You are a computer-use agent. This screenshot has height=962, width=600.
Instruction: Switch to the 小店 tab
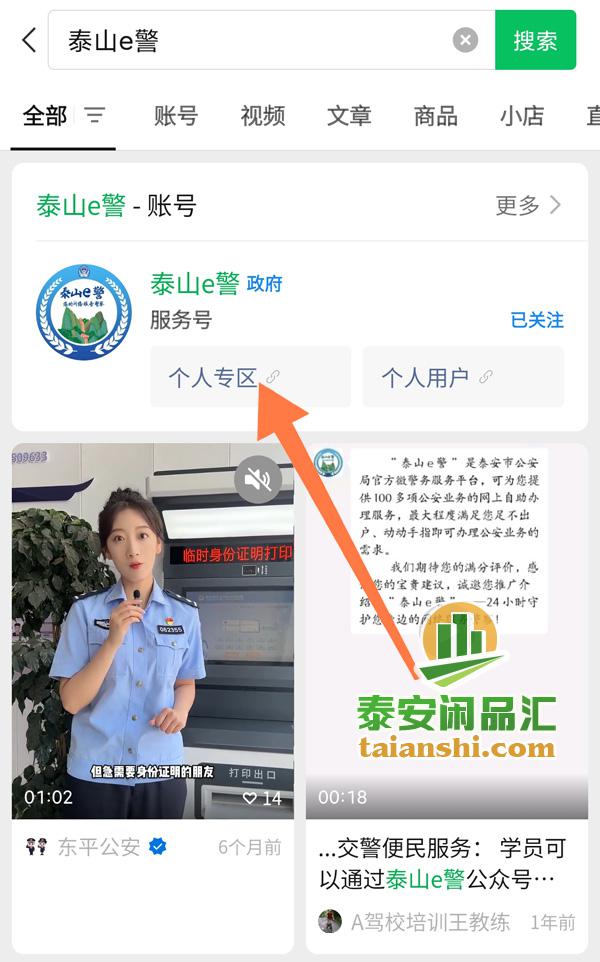coord(522,116)
